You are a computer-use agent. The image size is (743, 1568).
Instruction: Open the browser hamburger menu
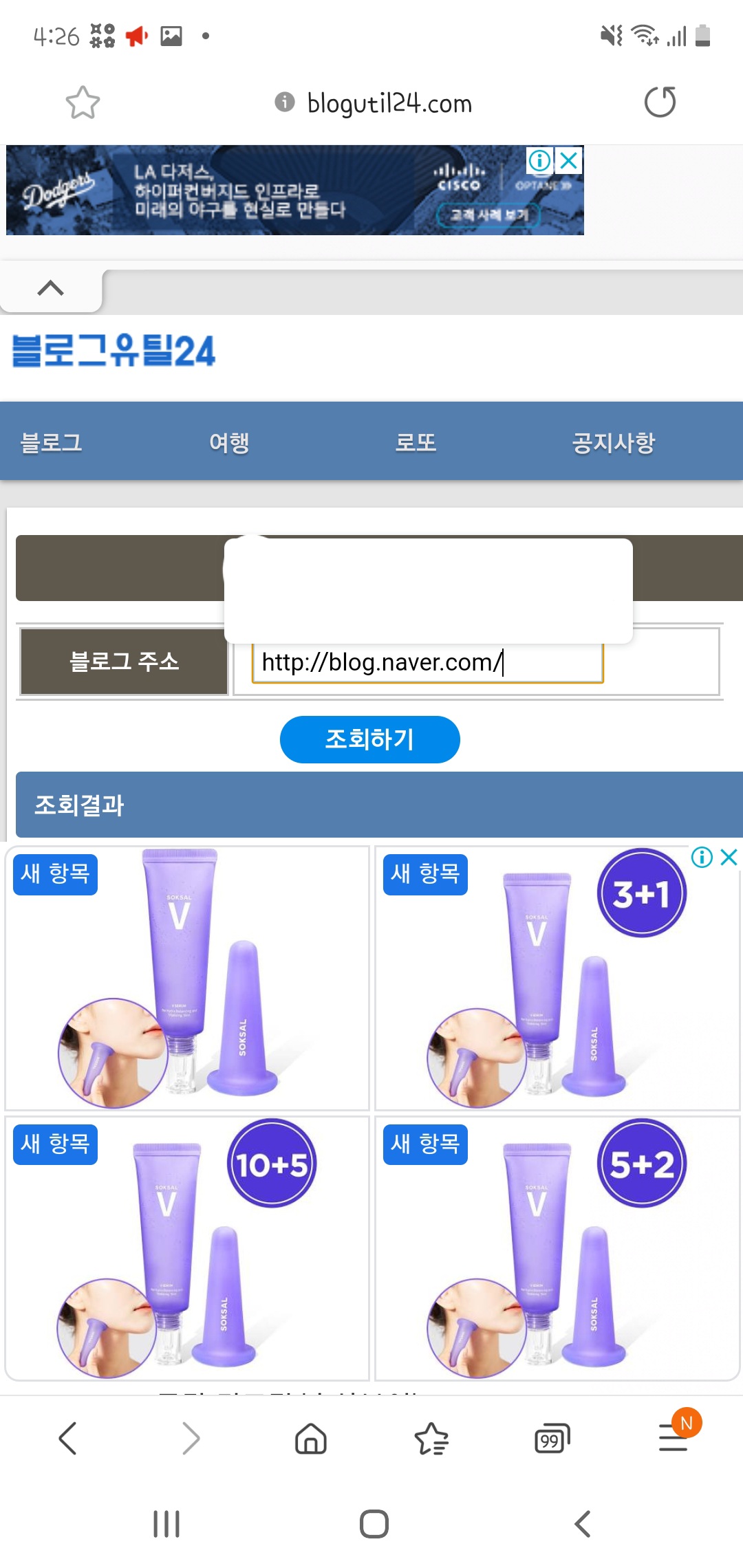pos(674,1439)
